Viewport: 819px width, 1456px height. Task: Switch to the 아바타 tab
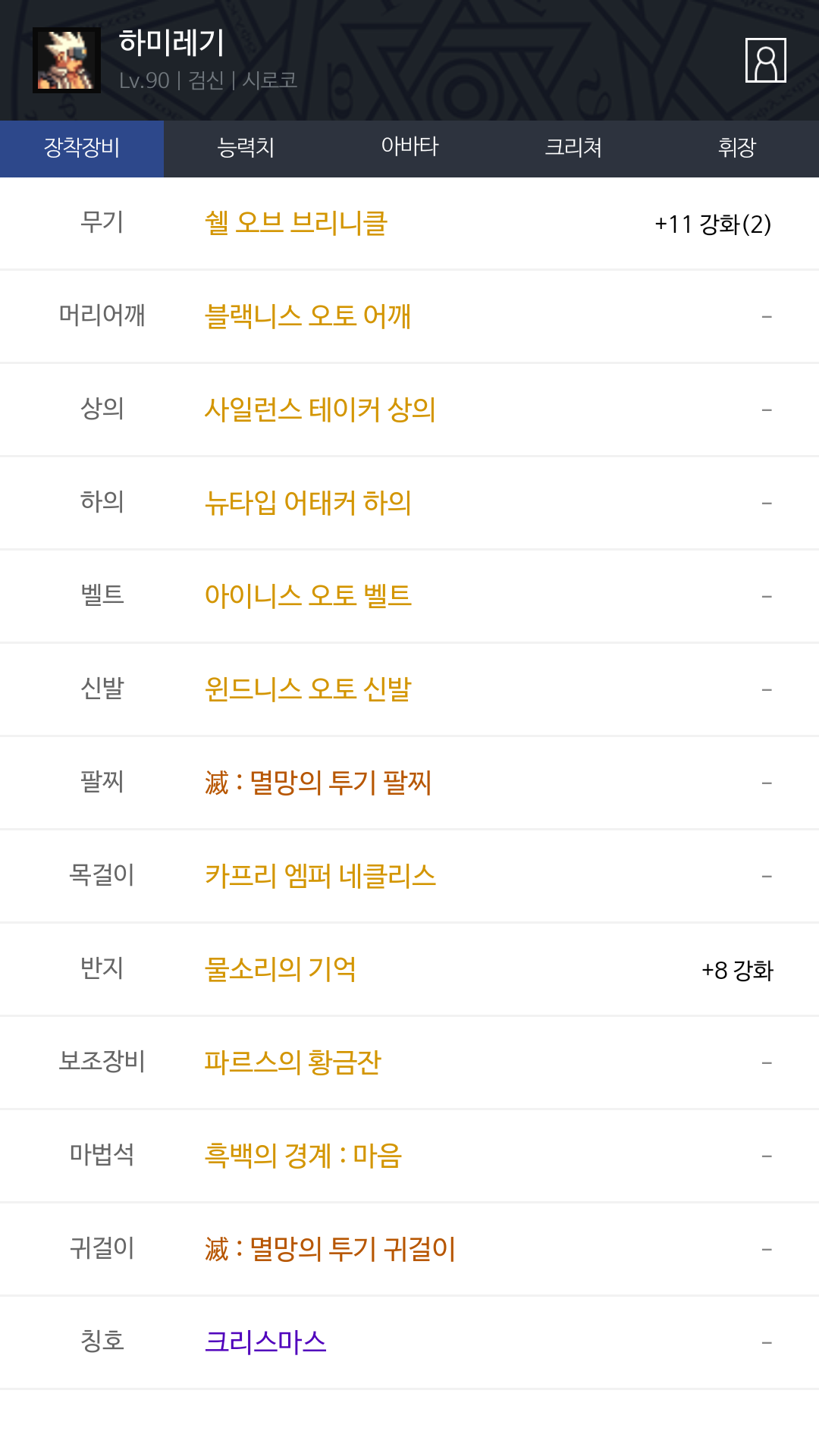tap(409, 148)
